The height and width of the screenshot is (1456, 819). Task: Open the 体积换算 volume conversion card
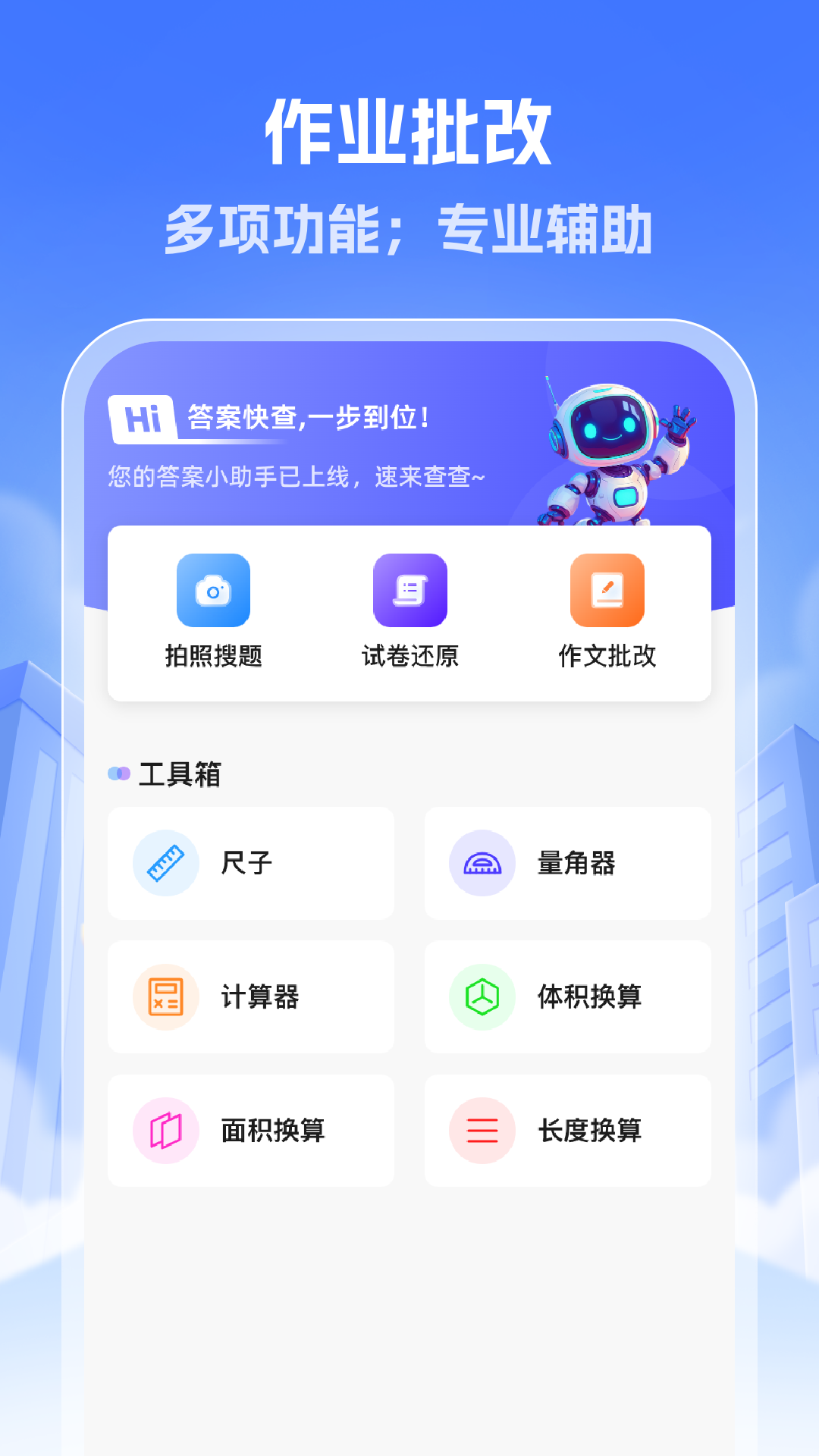click(x=569, y=996)
